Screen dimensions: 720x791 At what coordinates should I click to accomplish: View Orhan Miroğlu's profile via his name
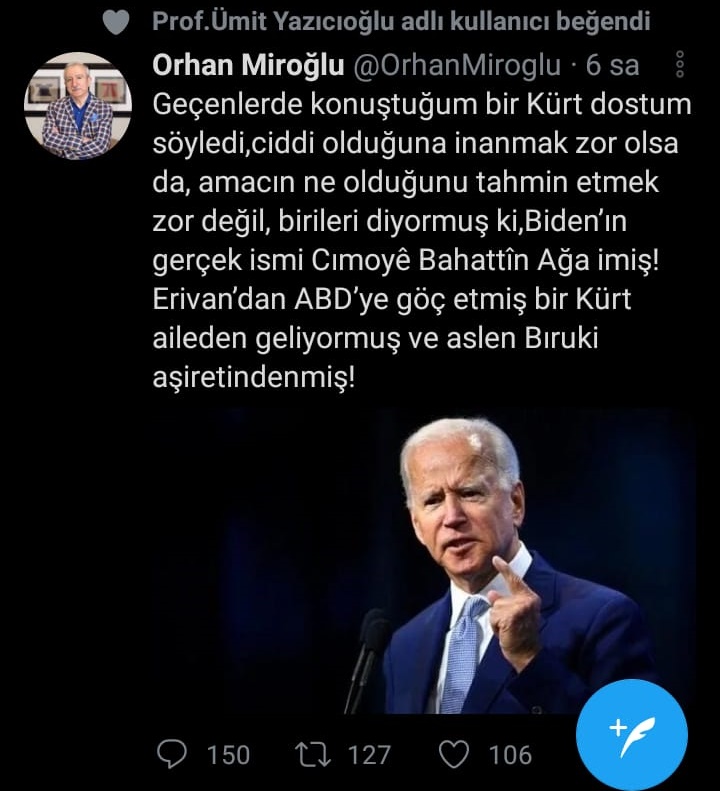tap(248, 66)
